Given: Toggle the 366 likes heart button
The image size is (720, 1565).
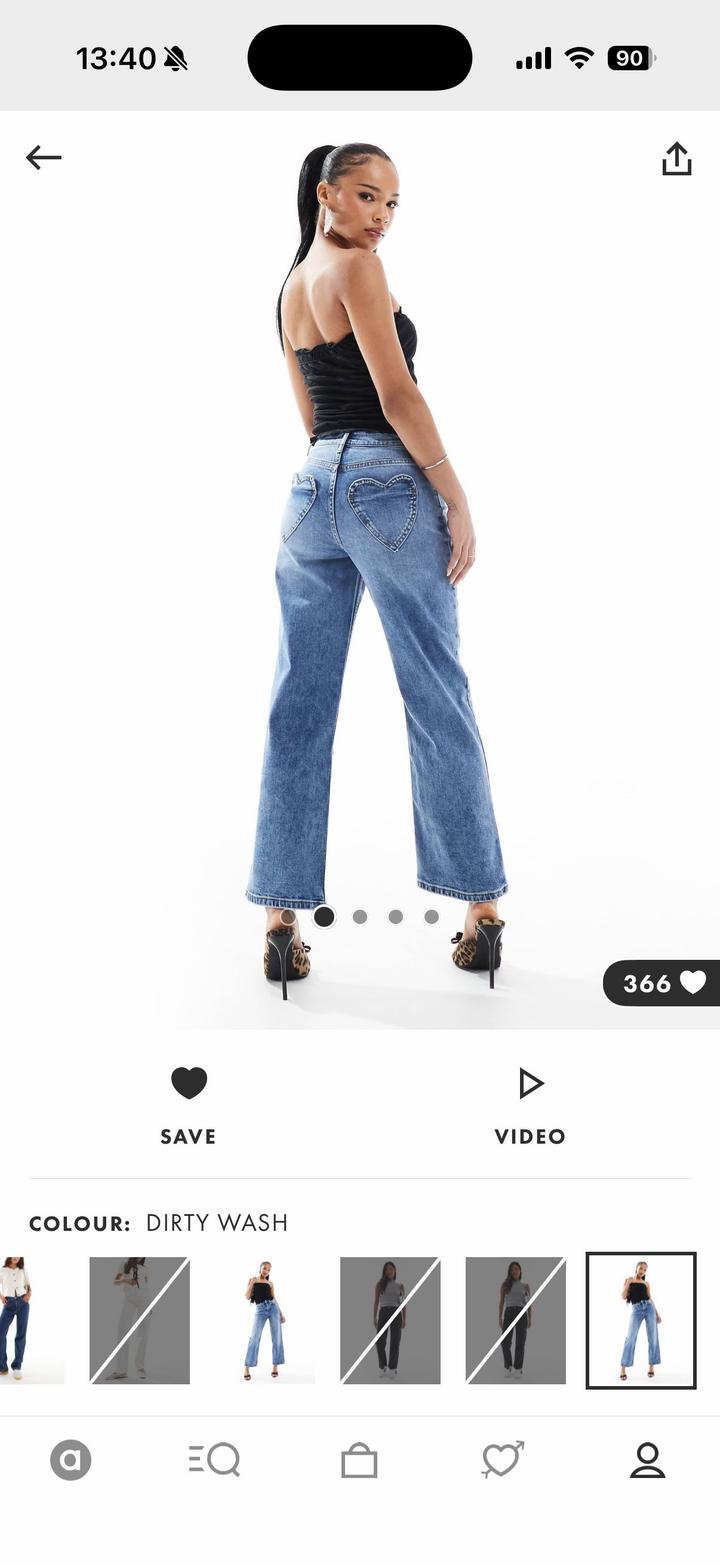Looking at the screenshot, I should [695, 983].
